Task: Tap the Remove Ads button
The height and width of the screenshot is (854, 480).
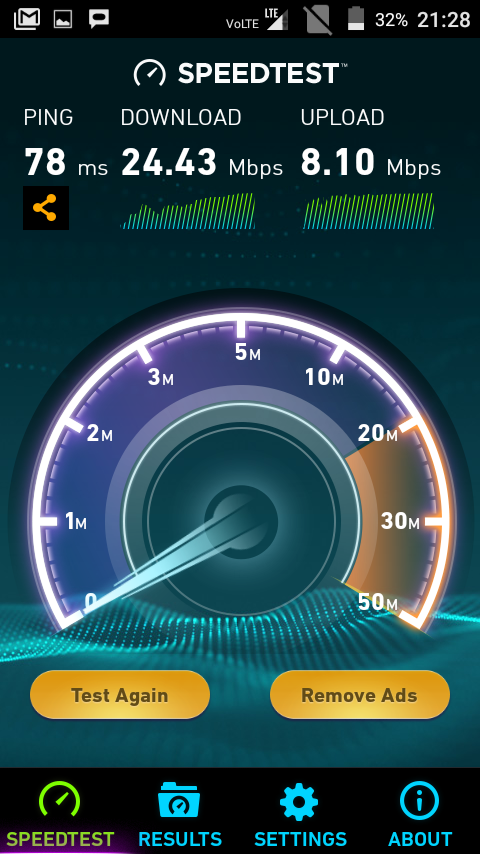Action: click(x=360, y=695)
